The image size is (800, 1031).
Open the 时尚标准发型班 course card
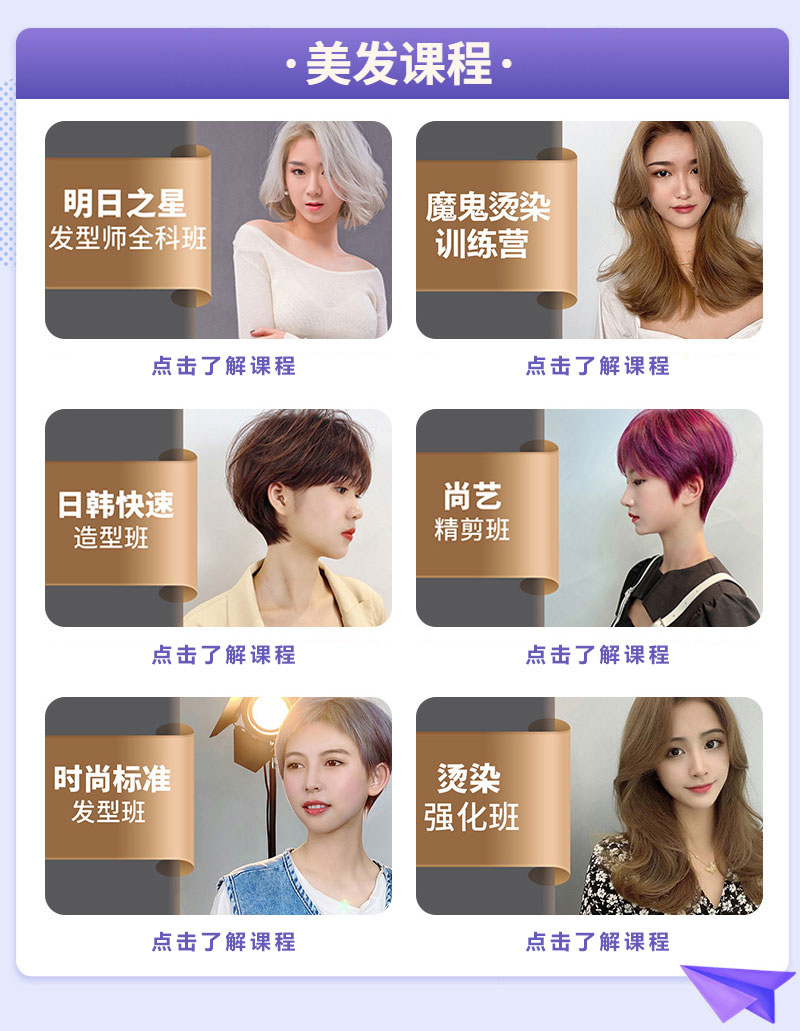pyautogui.click(x=218, y=806)
